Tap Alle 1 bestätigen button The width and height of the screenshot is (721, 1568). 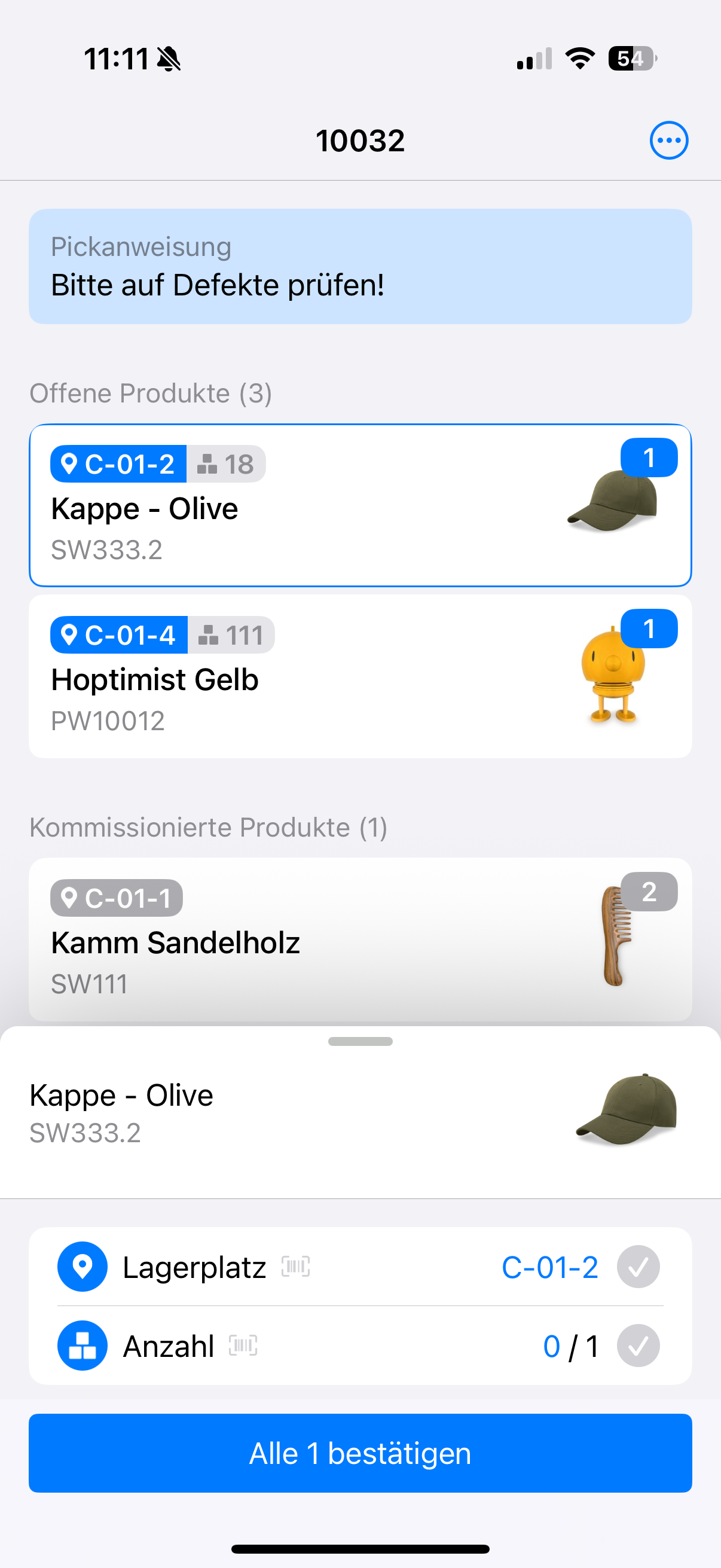360,1453
